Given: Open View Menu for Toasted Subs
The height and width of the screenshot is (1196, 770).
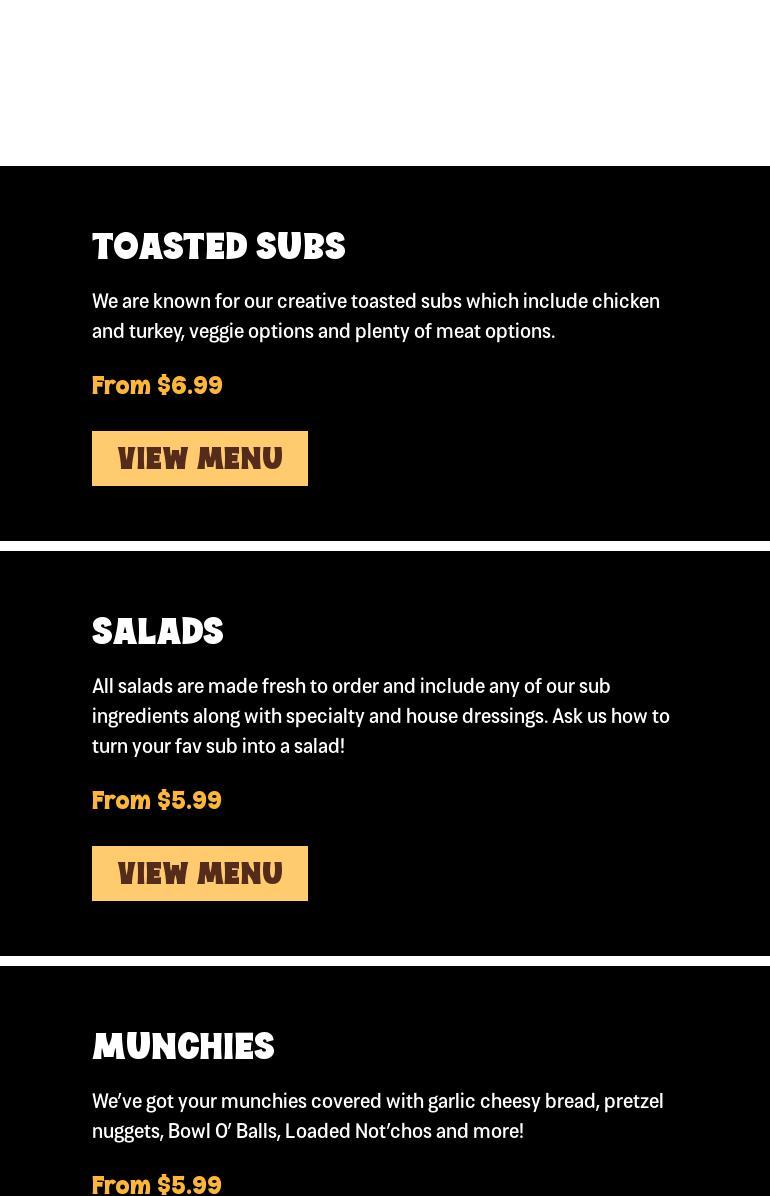Looking at the screenshot, I should (x=200, y=458).
